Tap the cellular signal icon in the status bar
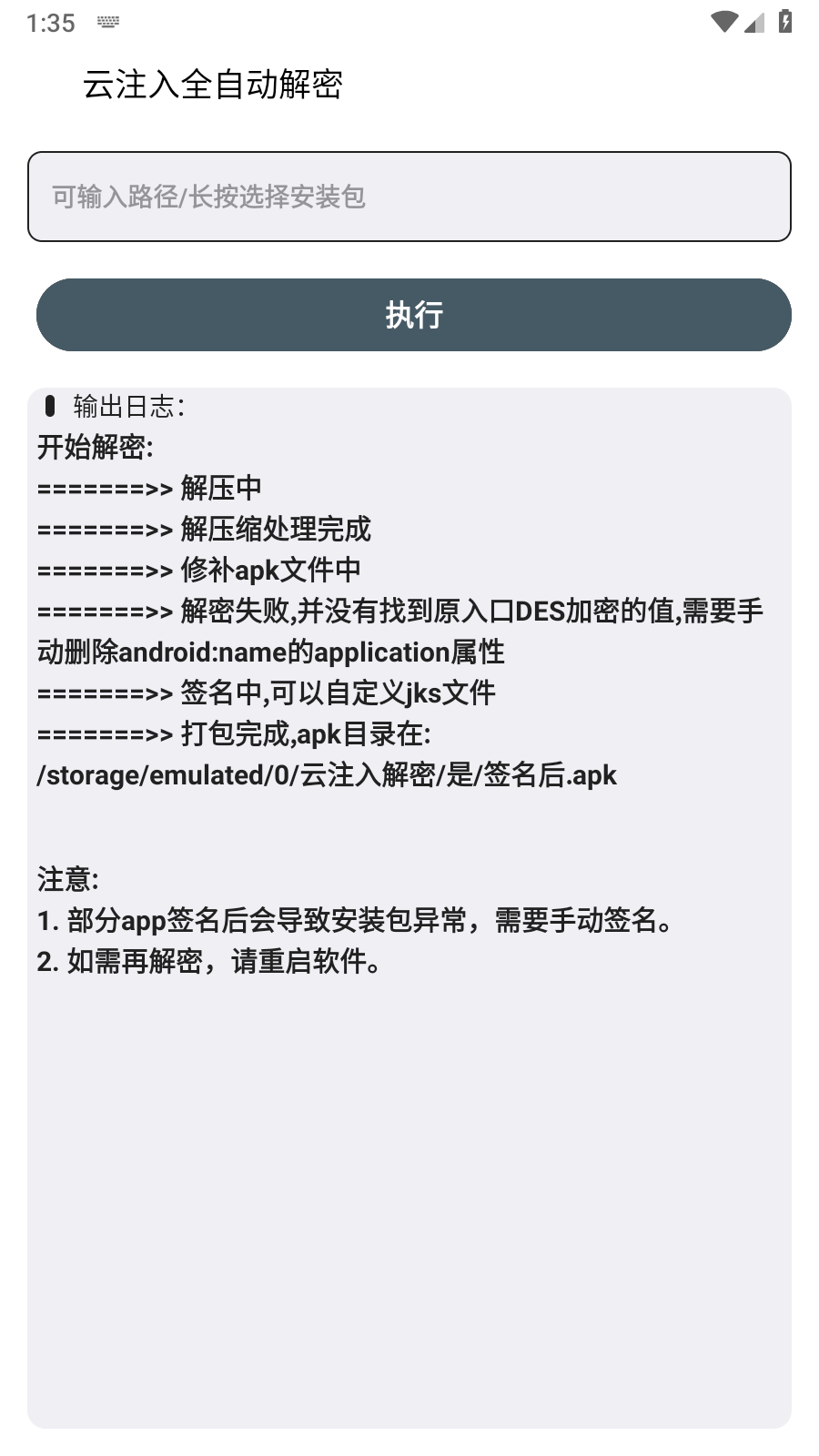 click(x=753, y=23)
